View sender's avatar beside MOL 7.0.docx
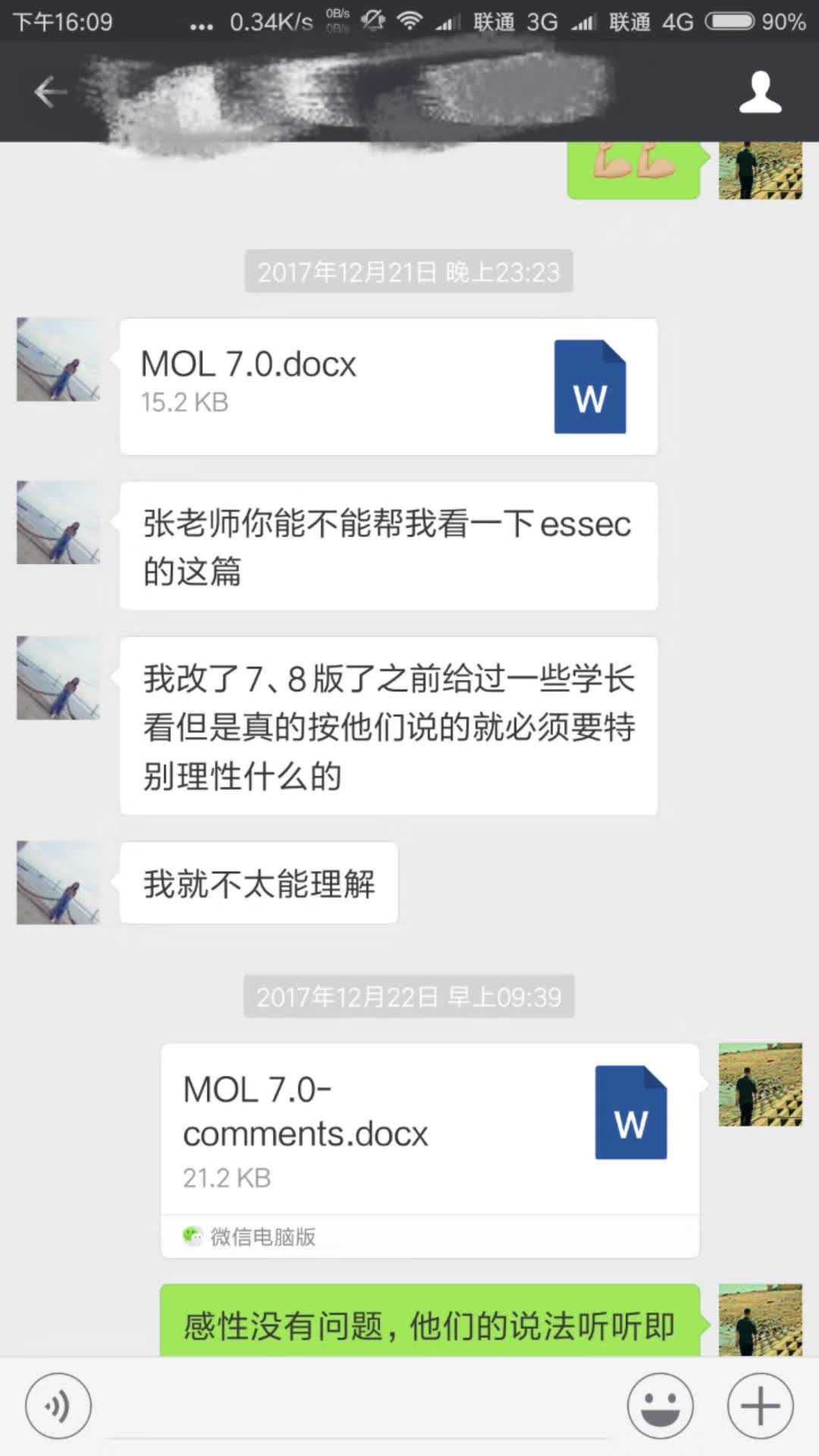819x1456 pixels. coord(58,359)
